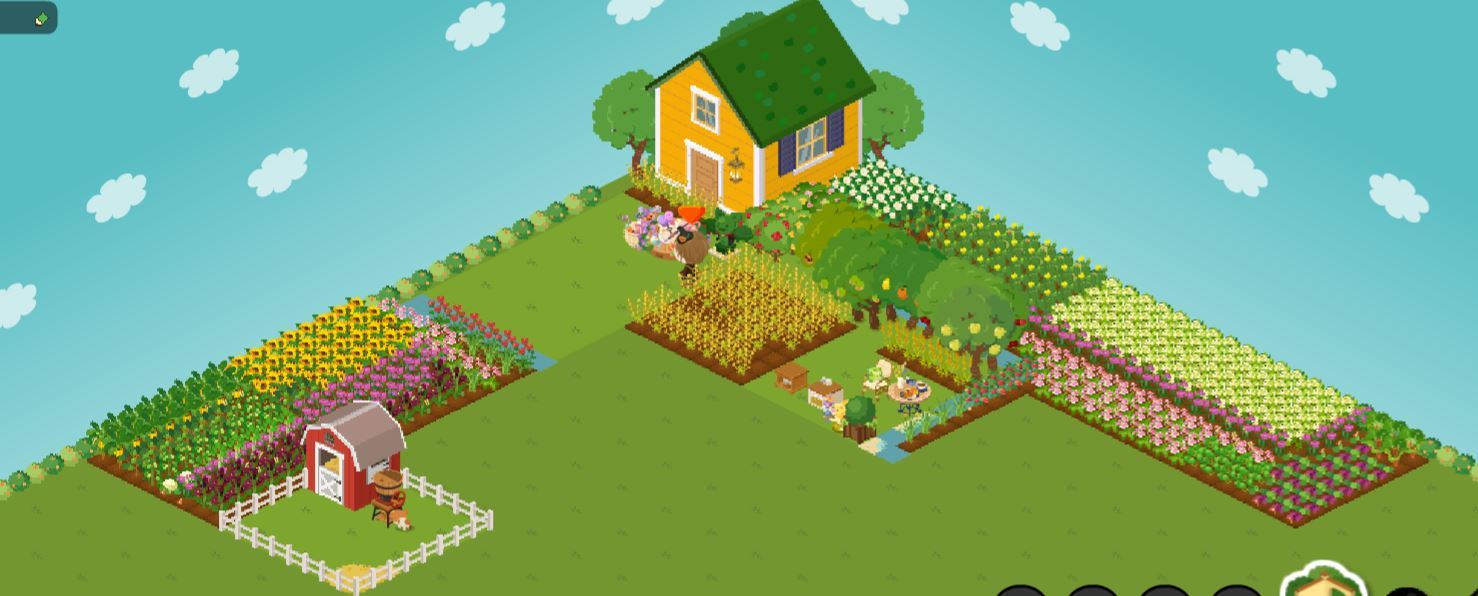Open the green leaf pill in the corner

point(29,18)
